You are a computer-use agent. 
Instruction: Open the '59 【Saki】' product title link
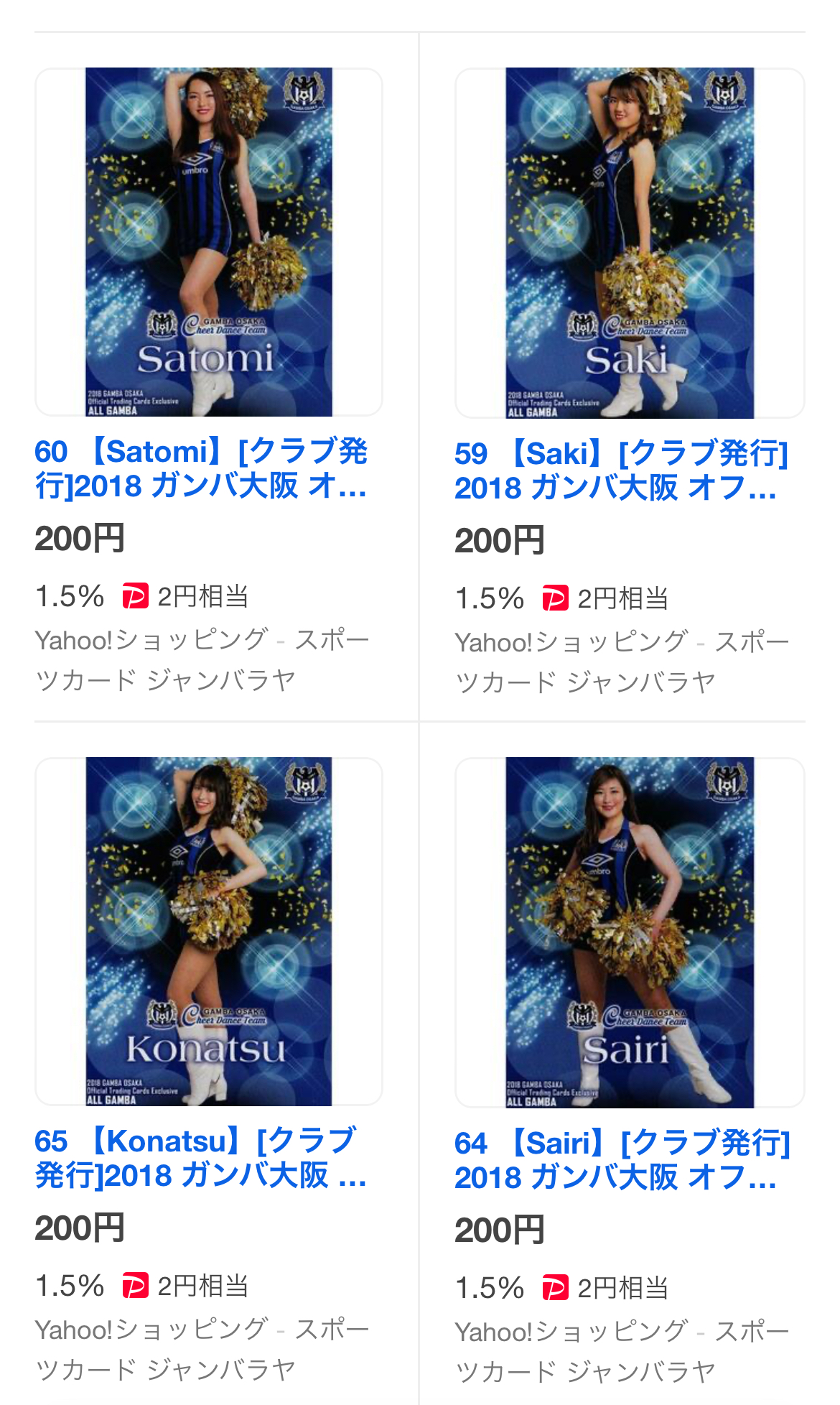point(621,470)
